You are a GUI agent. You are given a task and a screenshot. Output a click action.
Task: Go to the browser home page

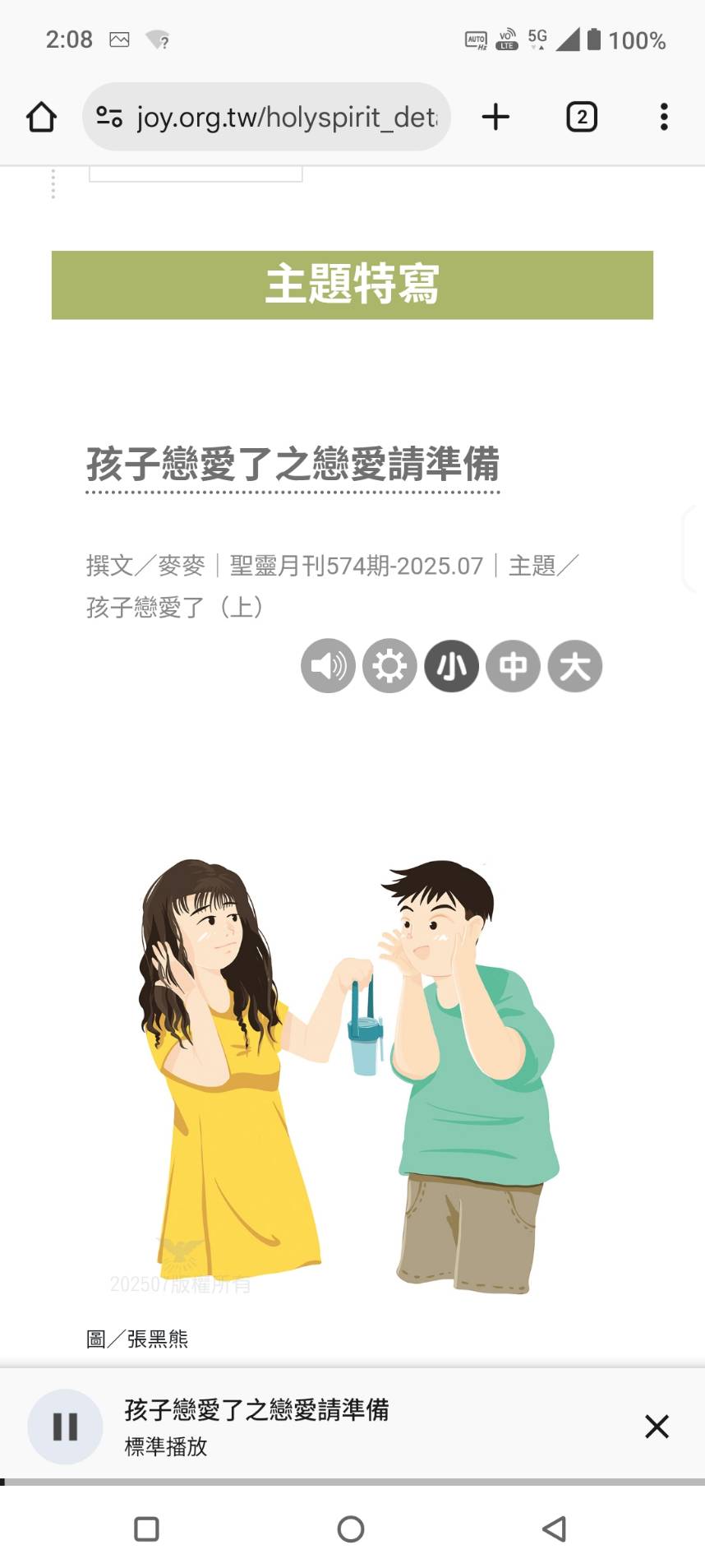(x=41, y=117)
